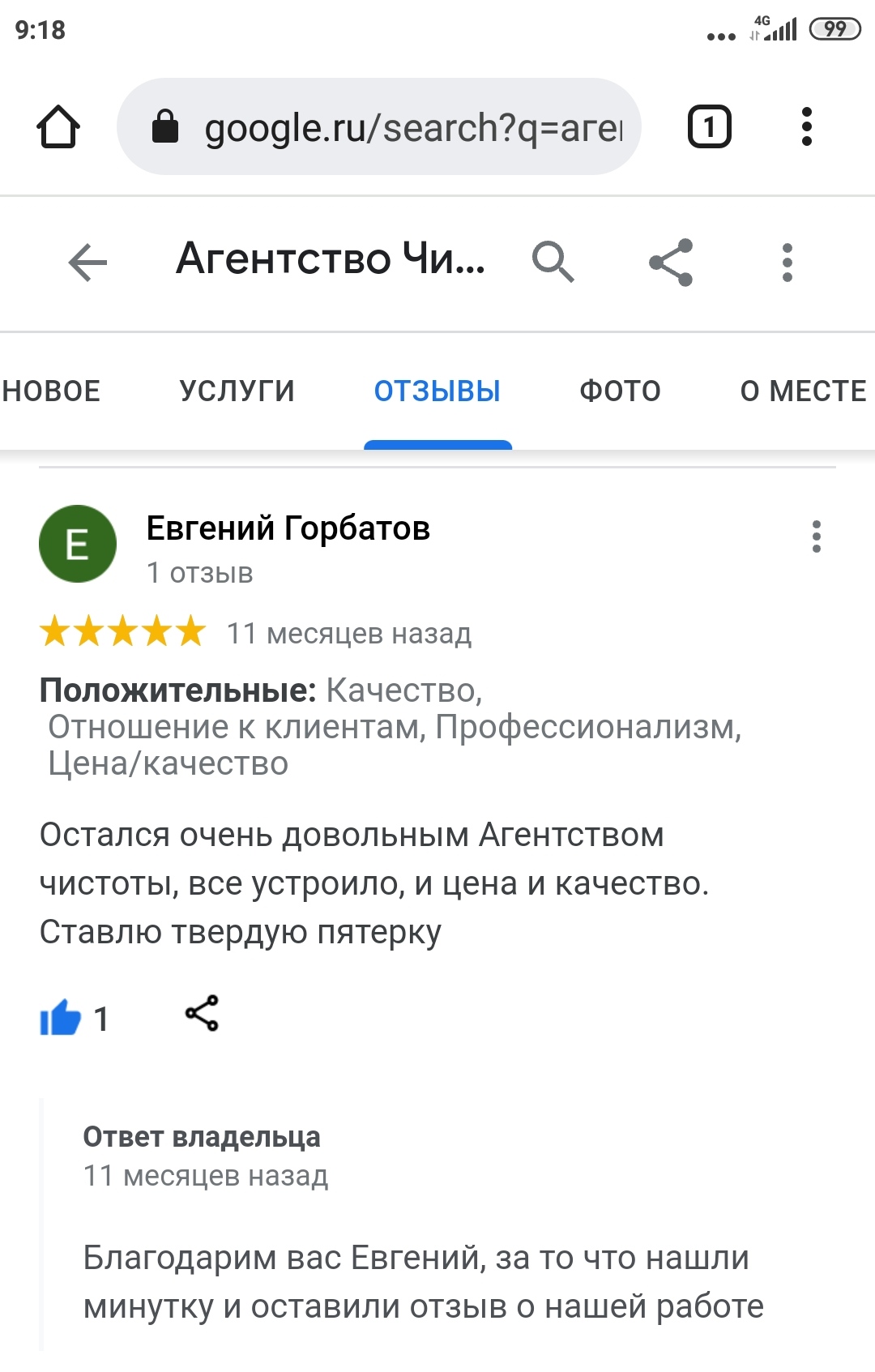This screenshot has height=1372, width=875.
Task: Open the business page options menu
Action: coord(787,262)
